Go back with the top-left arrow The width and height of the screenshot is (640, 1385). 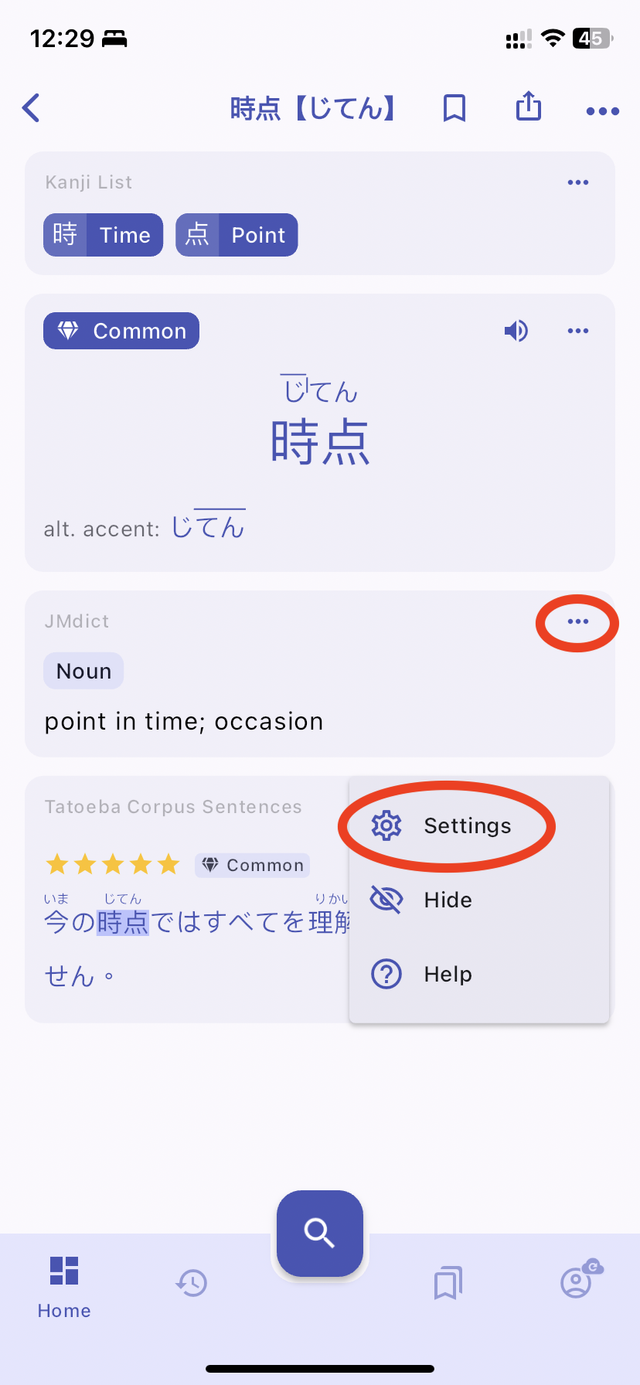pos(32,108)
